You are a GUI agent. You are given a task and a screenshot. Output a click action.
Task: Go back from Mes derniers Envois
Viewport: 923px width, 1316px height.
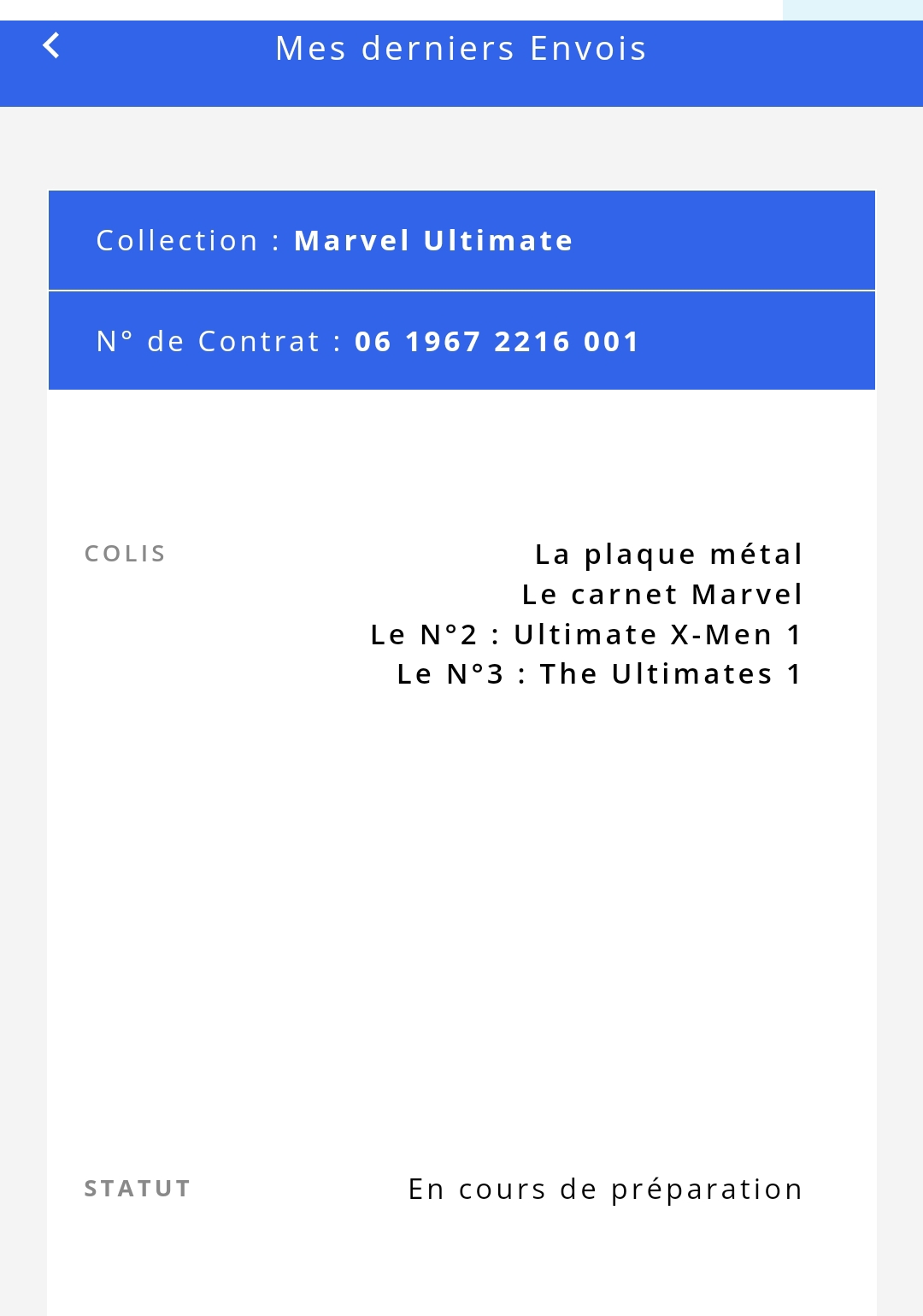pos(51,45)
